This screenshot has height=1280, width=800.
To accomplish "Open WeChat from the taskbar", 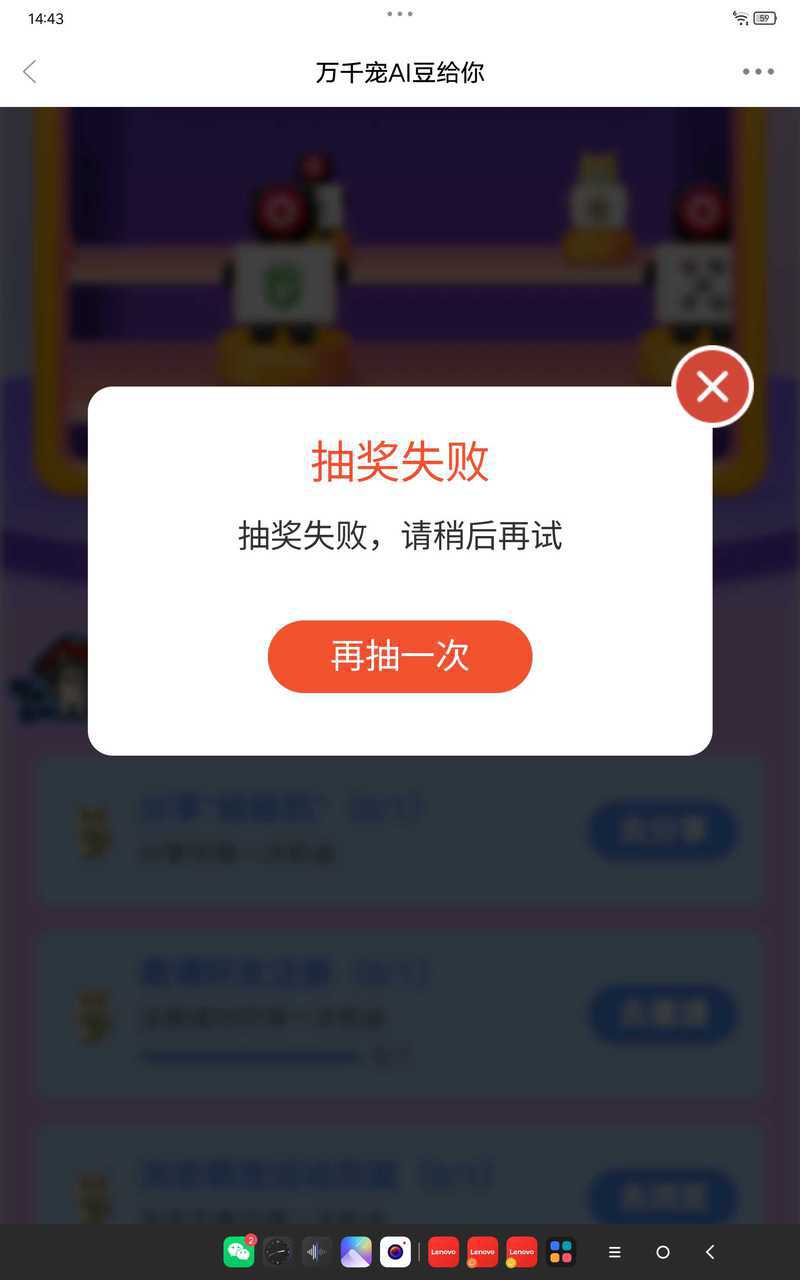I will click(x=238, y=1252).
